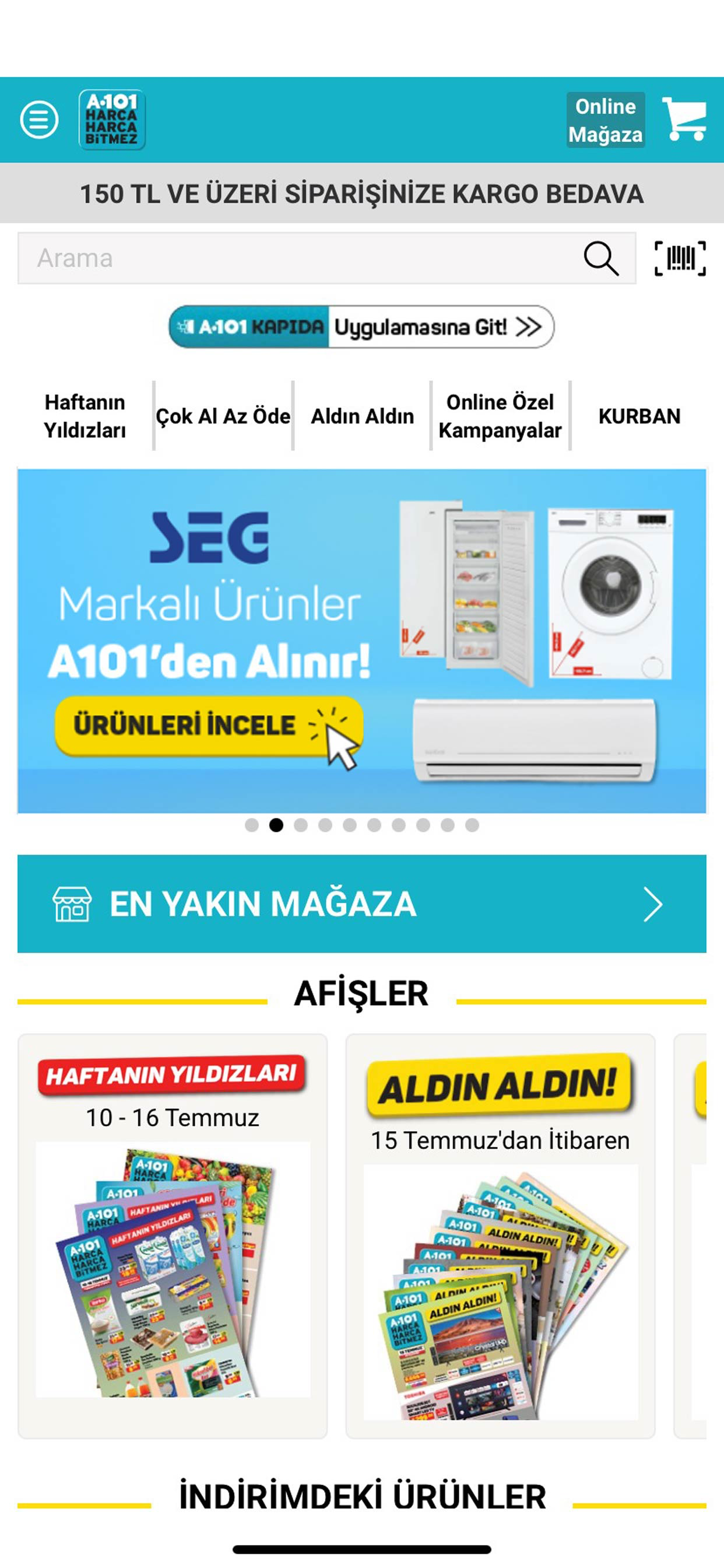Open the barcode scanner
The width and height of the screenshot is (724, 1568).
(x=680, y=258)
